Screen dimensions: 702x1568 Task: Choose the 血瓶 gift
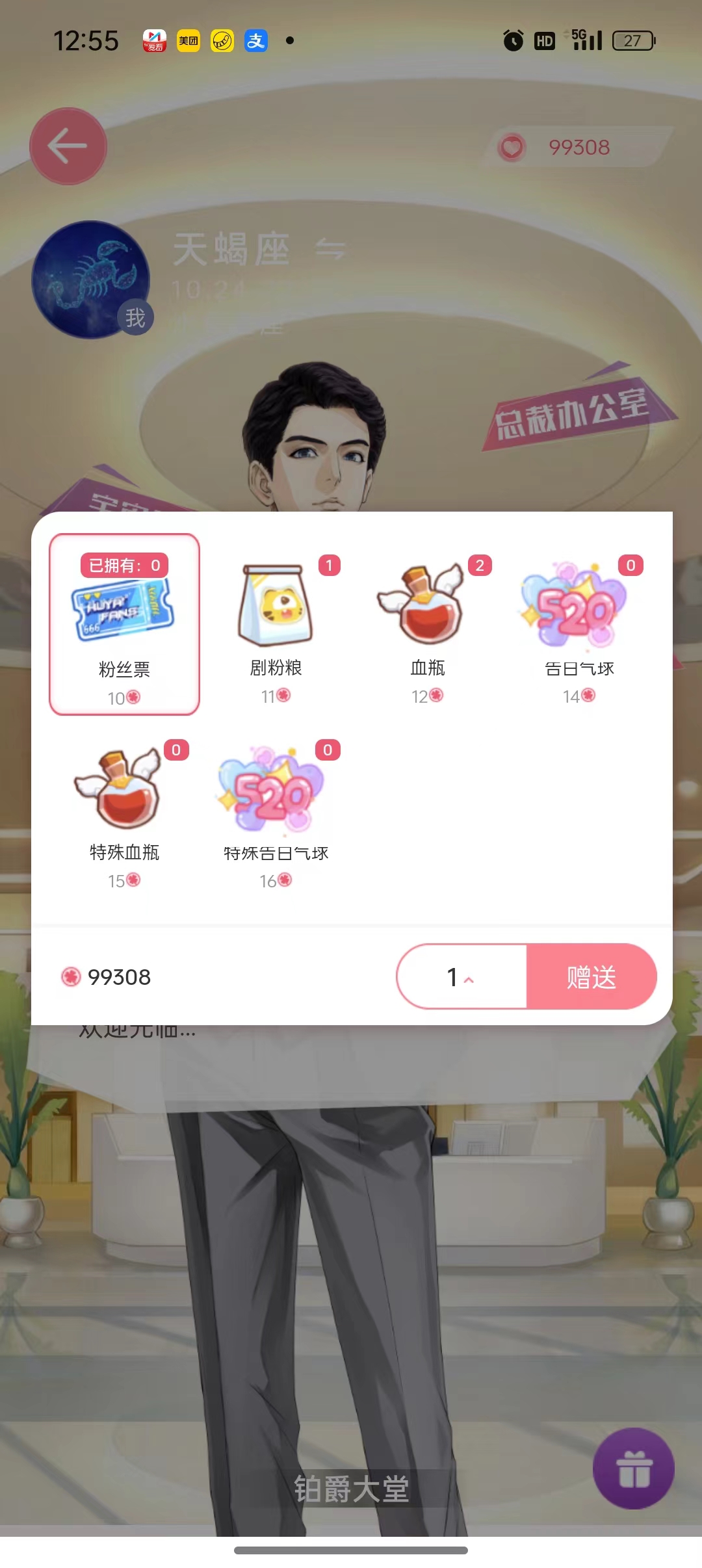coord(427,624)
